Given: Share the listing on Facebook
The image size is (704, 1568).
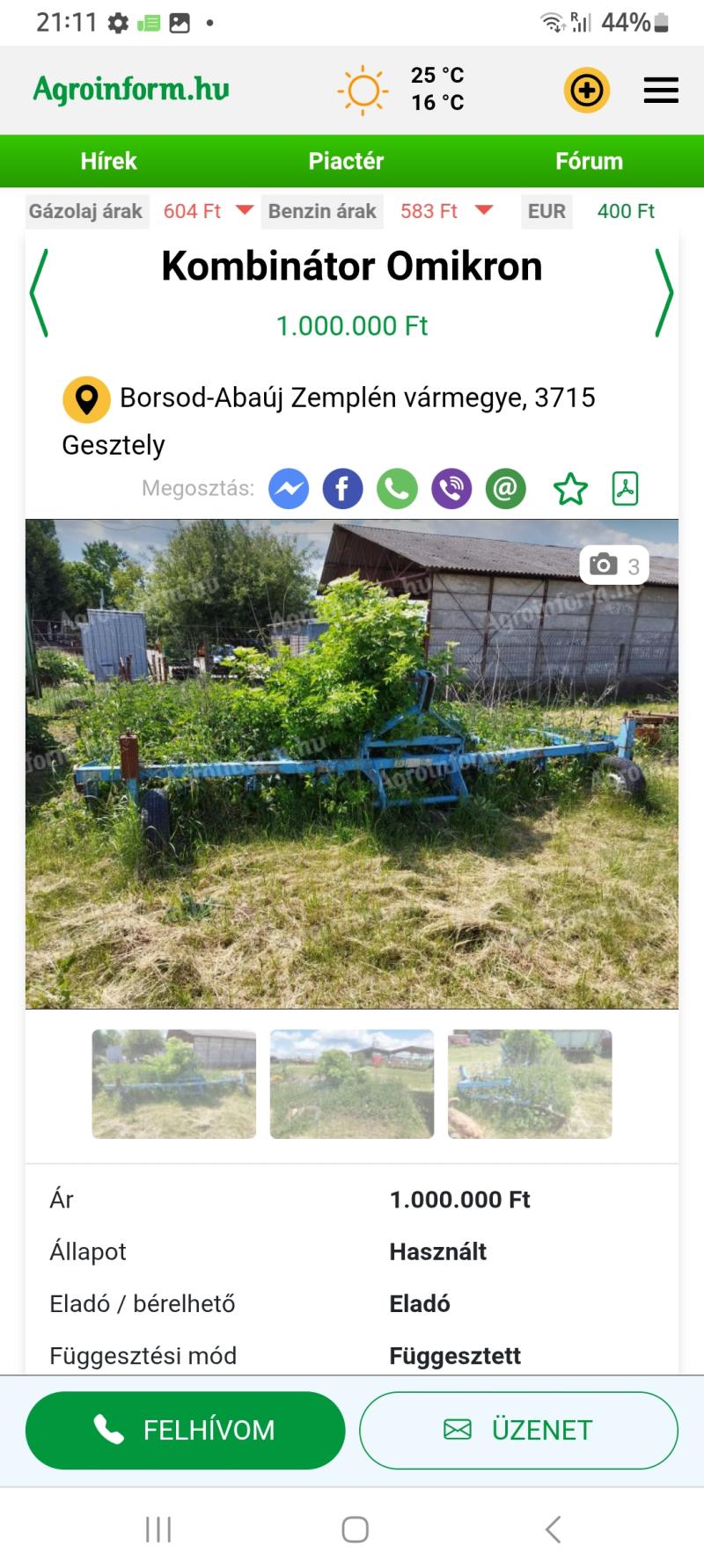Looking at the screenshot, I should point(343,488).
